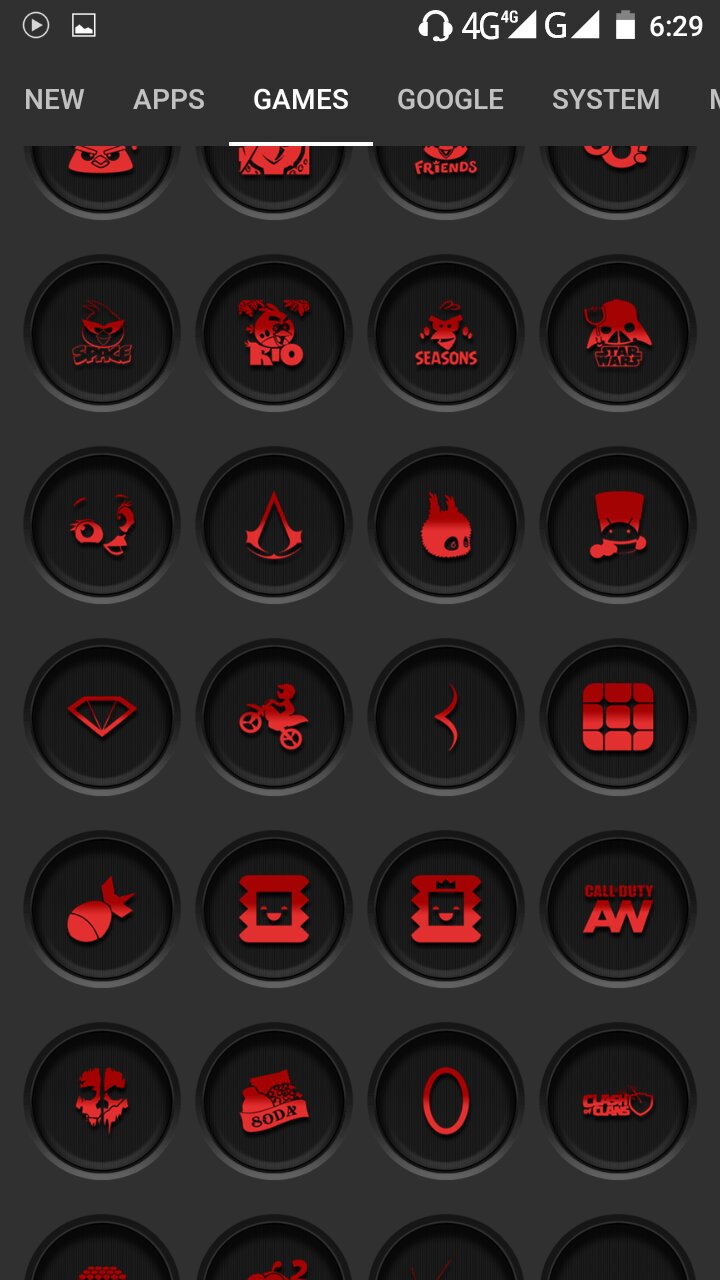Image resolution: width=720 pixels, height=1280 pixels.
Task: Select the Candy Crush Soda icon
Action: coord(274,1102)
